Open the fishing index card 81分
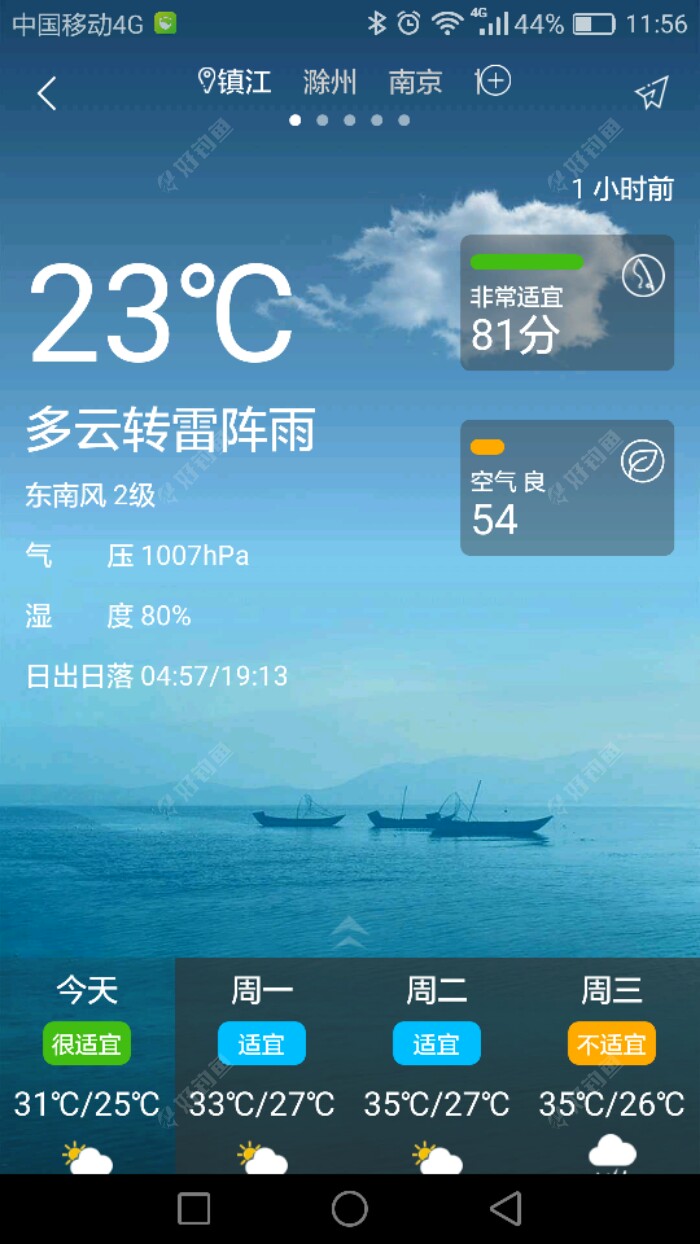 click(x=566, y=303)
